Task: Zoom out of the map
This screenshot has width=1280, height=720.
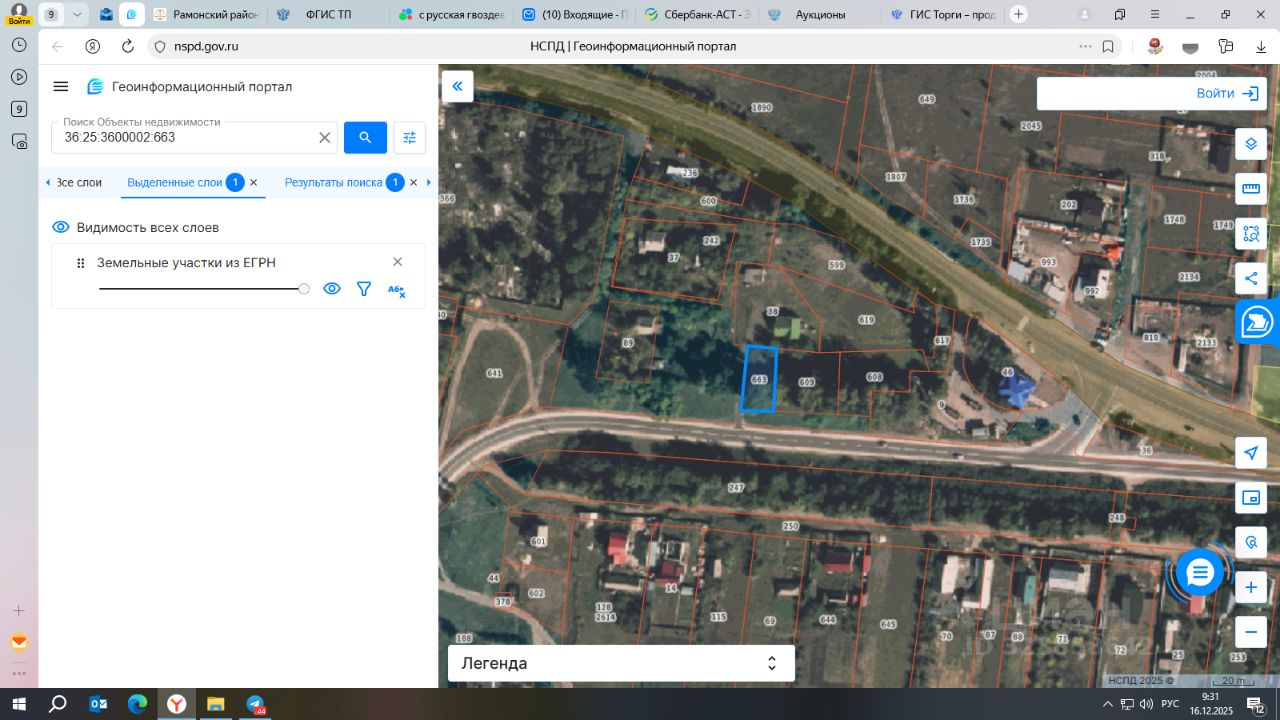Action: click(1251, 632)
